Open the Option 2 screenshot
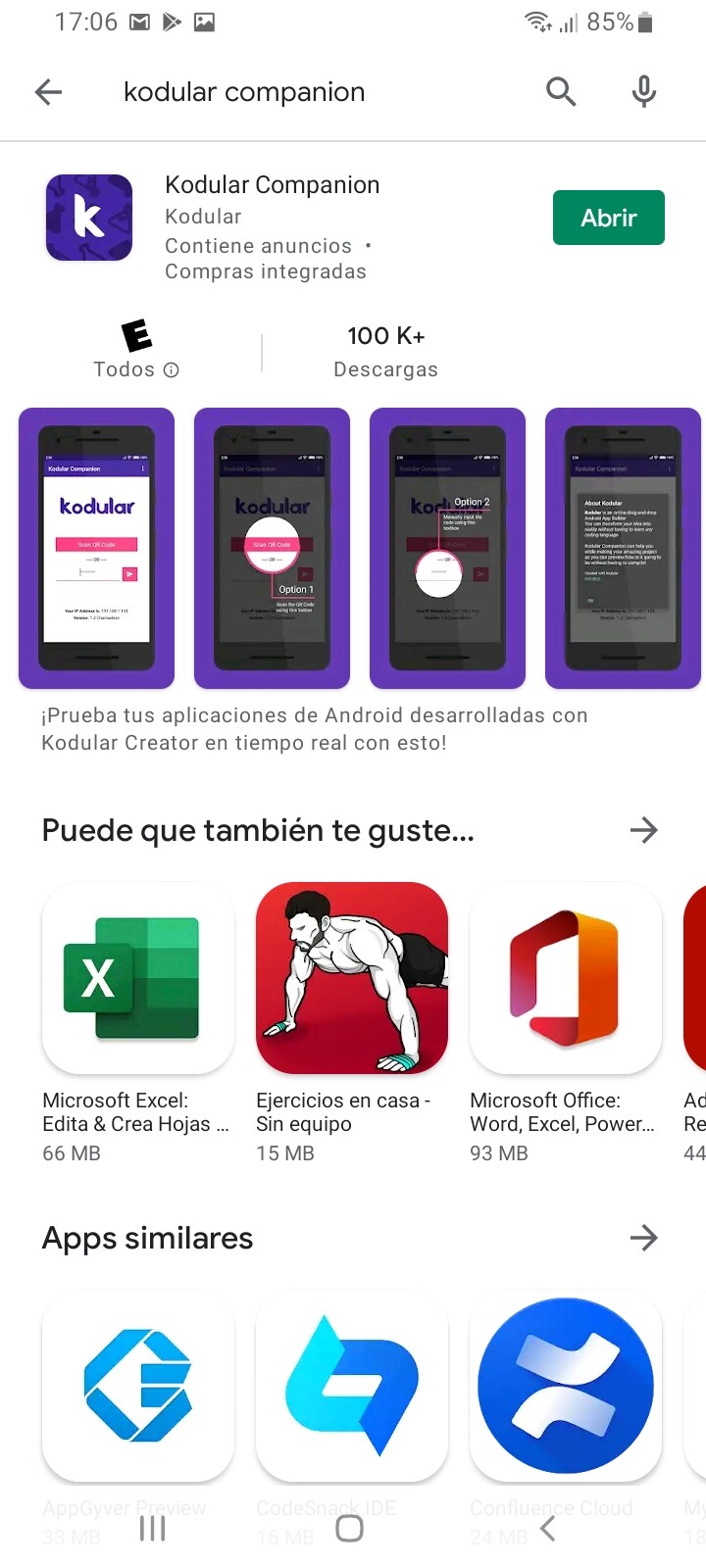 coord(447,548)
